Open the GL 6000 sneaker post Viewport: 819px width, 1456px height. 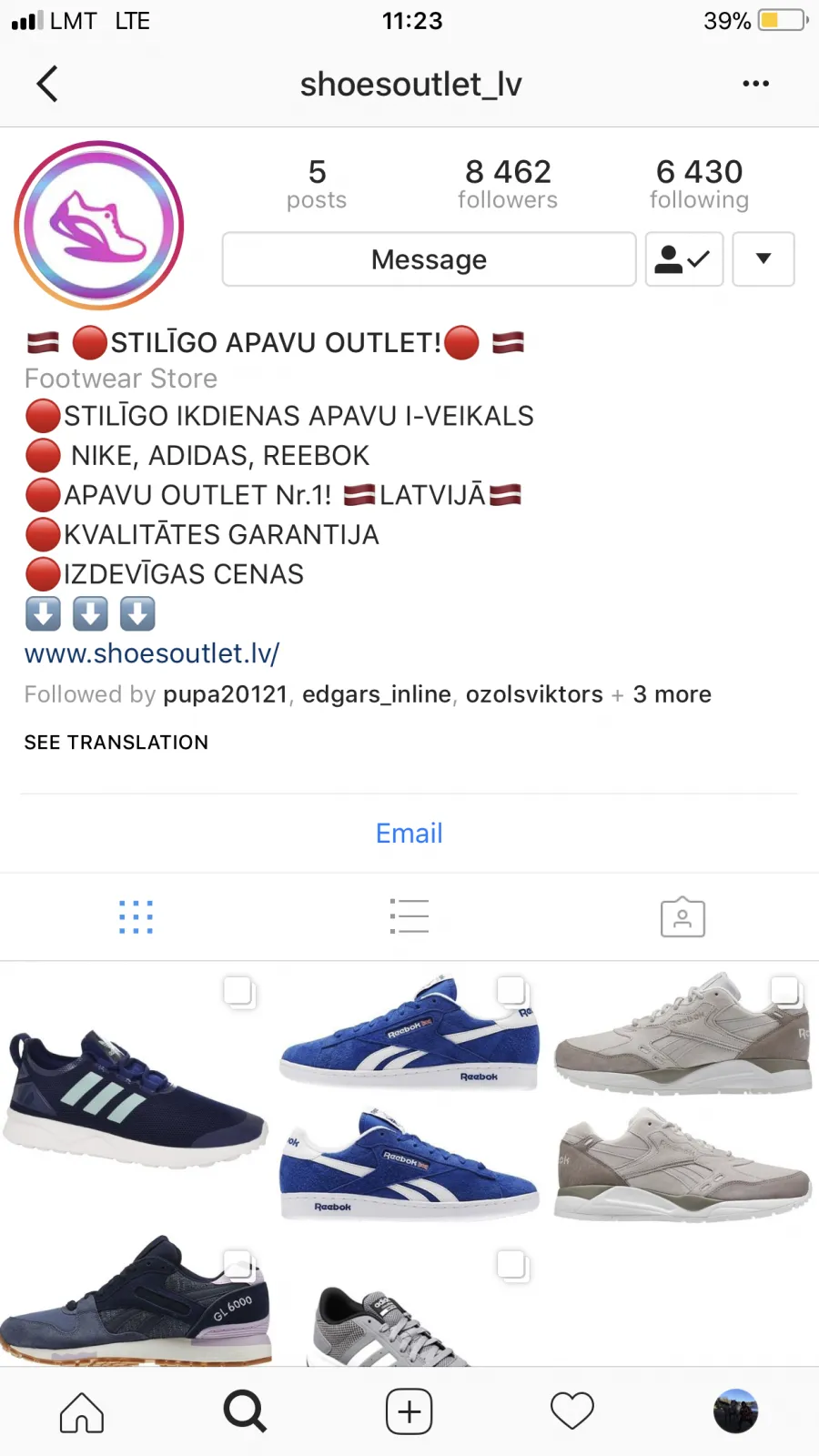(x=135, y=1301)
